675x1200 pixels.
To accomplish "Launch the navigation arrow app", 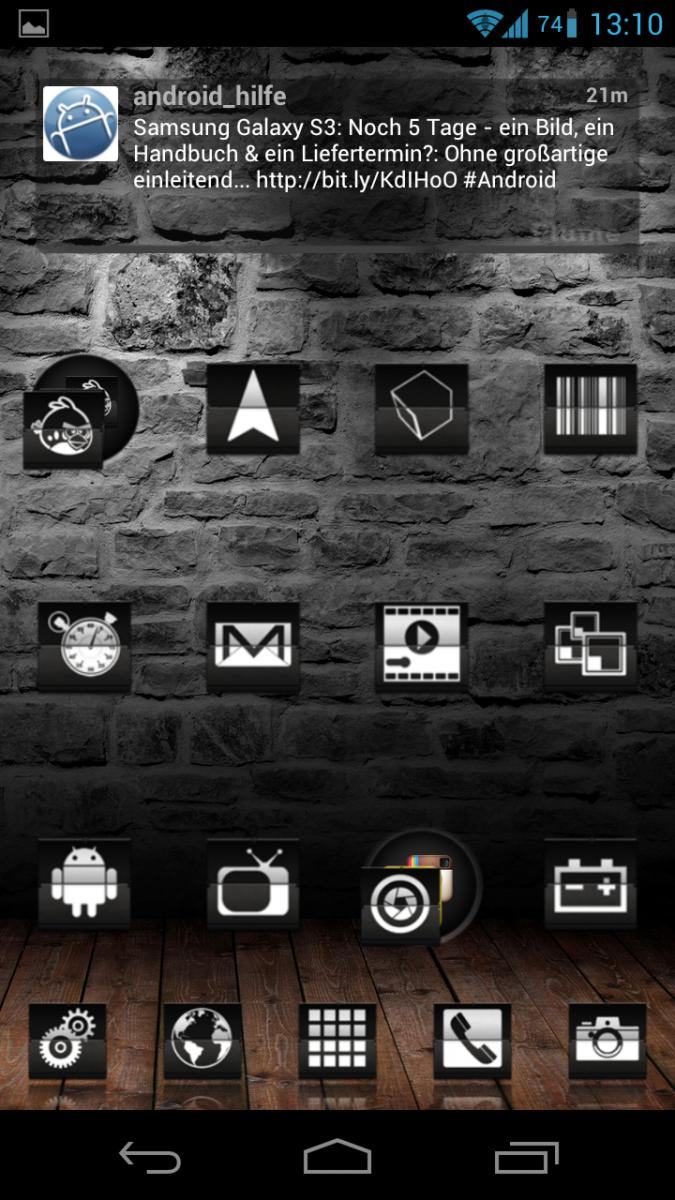I will tap(253, 409).
